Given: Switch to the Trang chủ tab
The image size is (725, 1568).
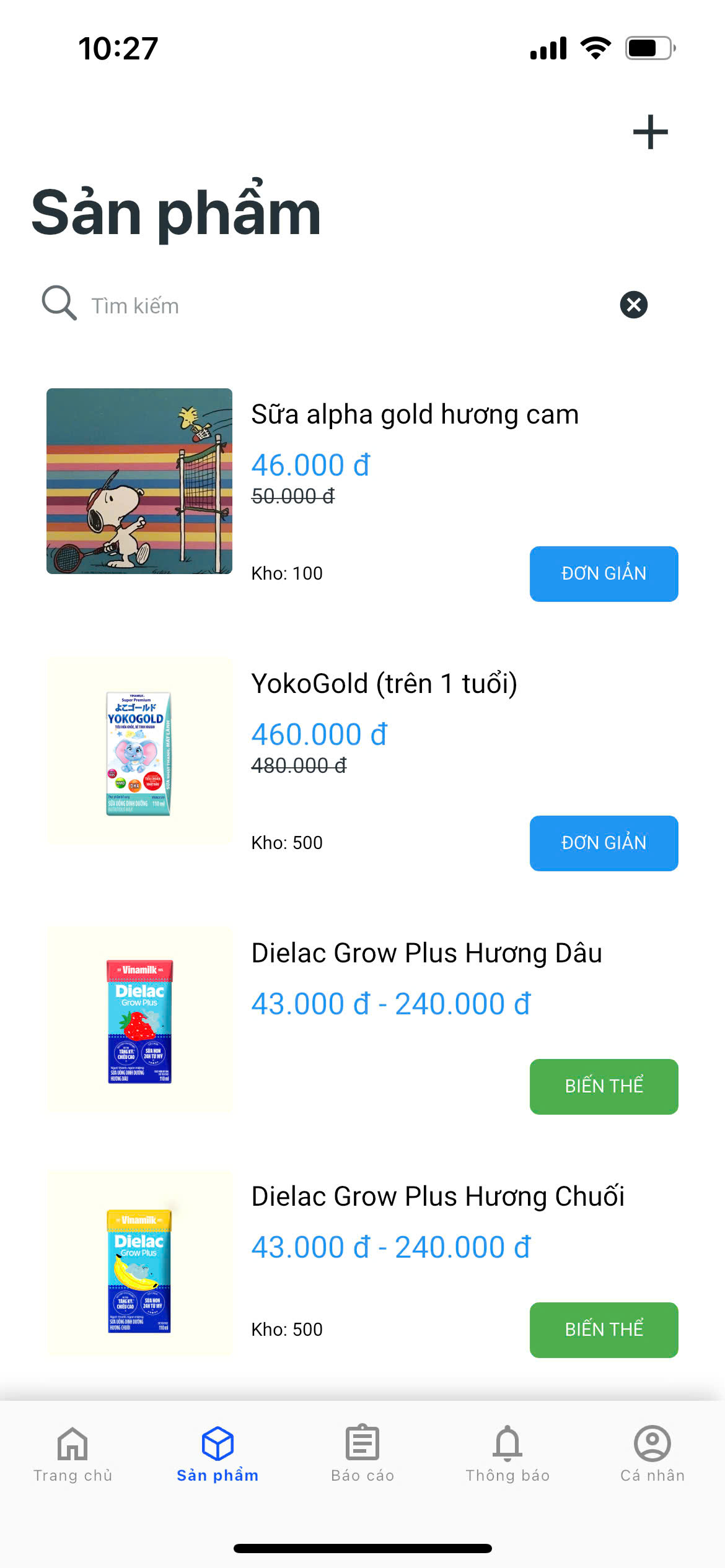Looking at the screenshot, I should [x=72, y=1454].
